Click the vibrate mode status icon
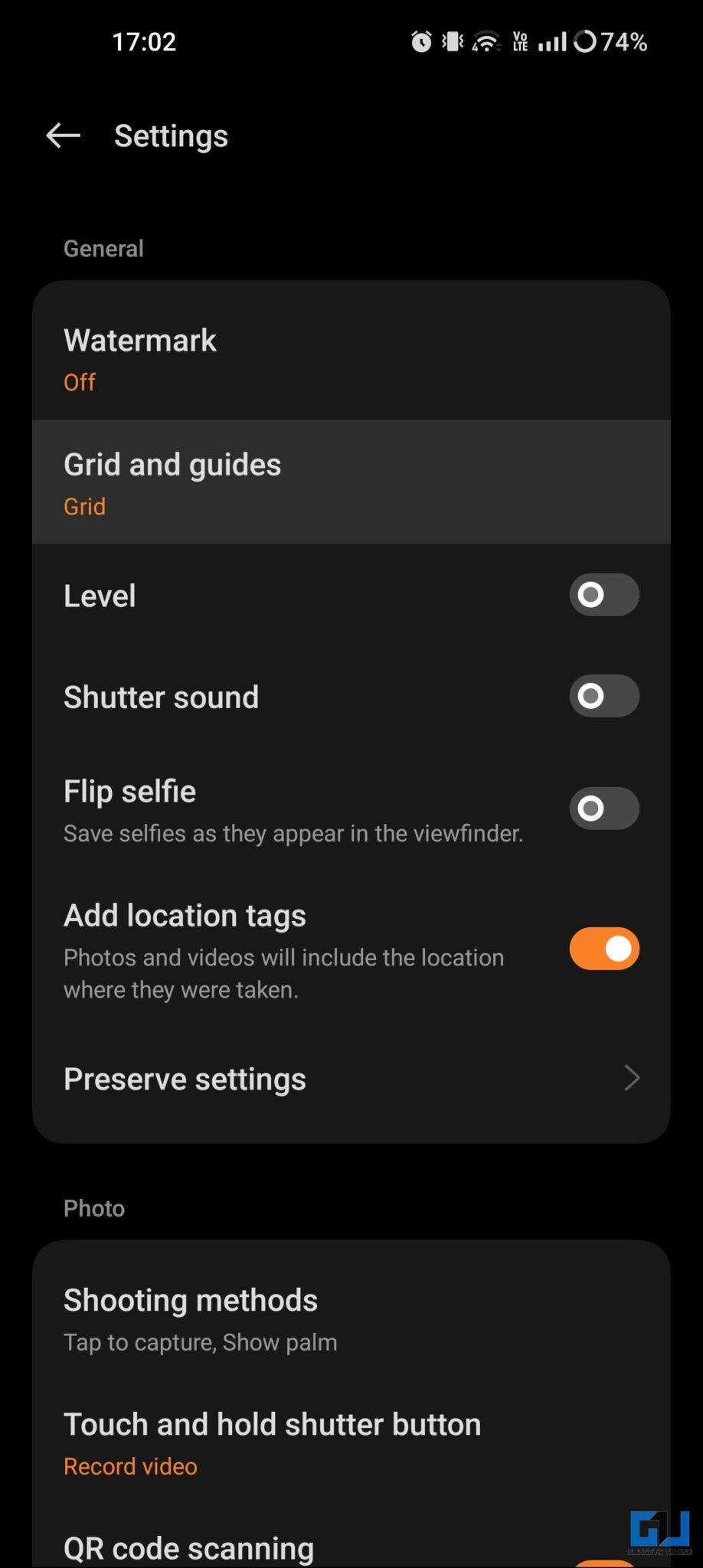The width and height of the screenshot is (703, 1568). [x=453, y=42]
